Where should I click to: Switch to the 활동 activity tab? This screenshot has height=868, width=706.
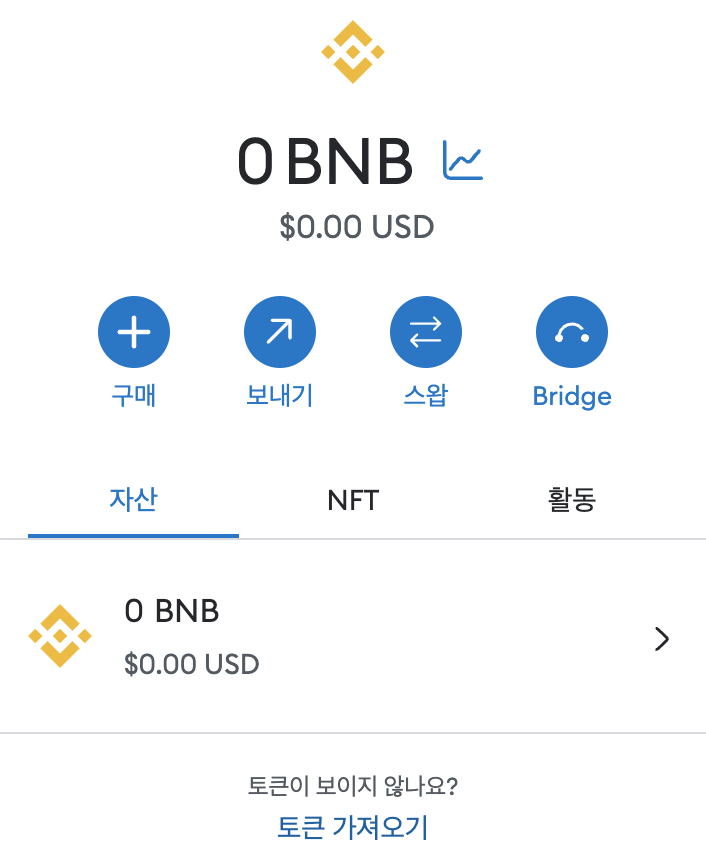tap(572, 499)
